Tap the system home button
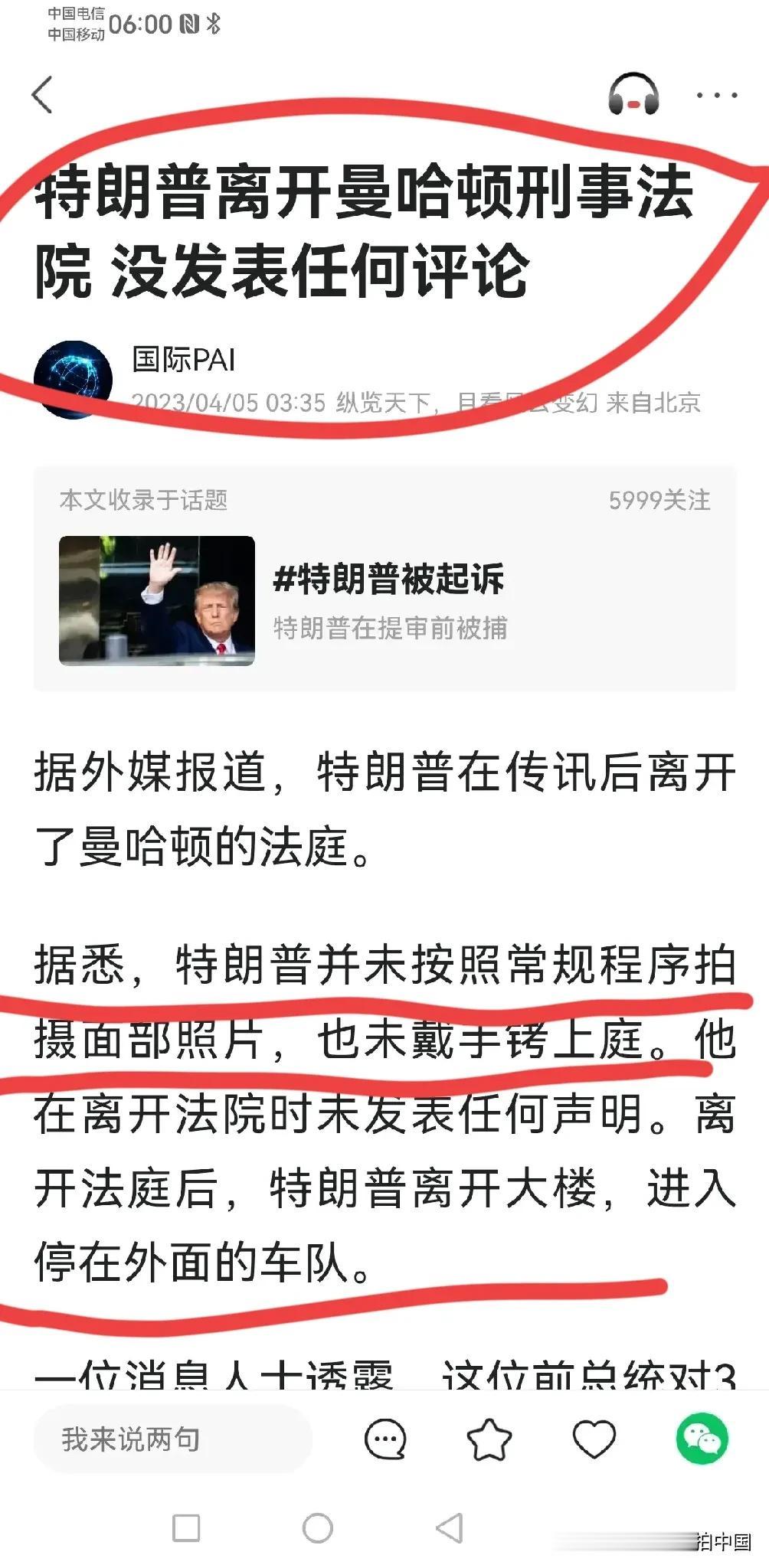The image size is (769, 1568). point(317,1528)
